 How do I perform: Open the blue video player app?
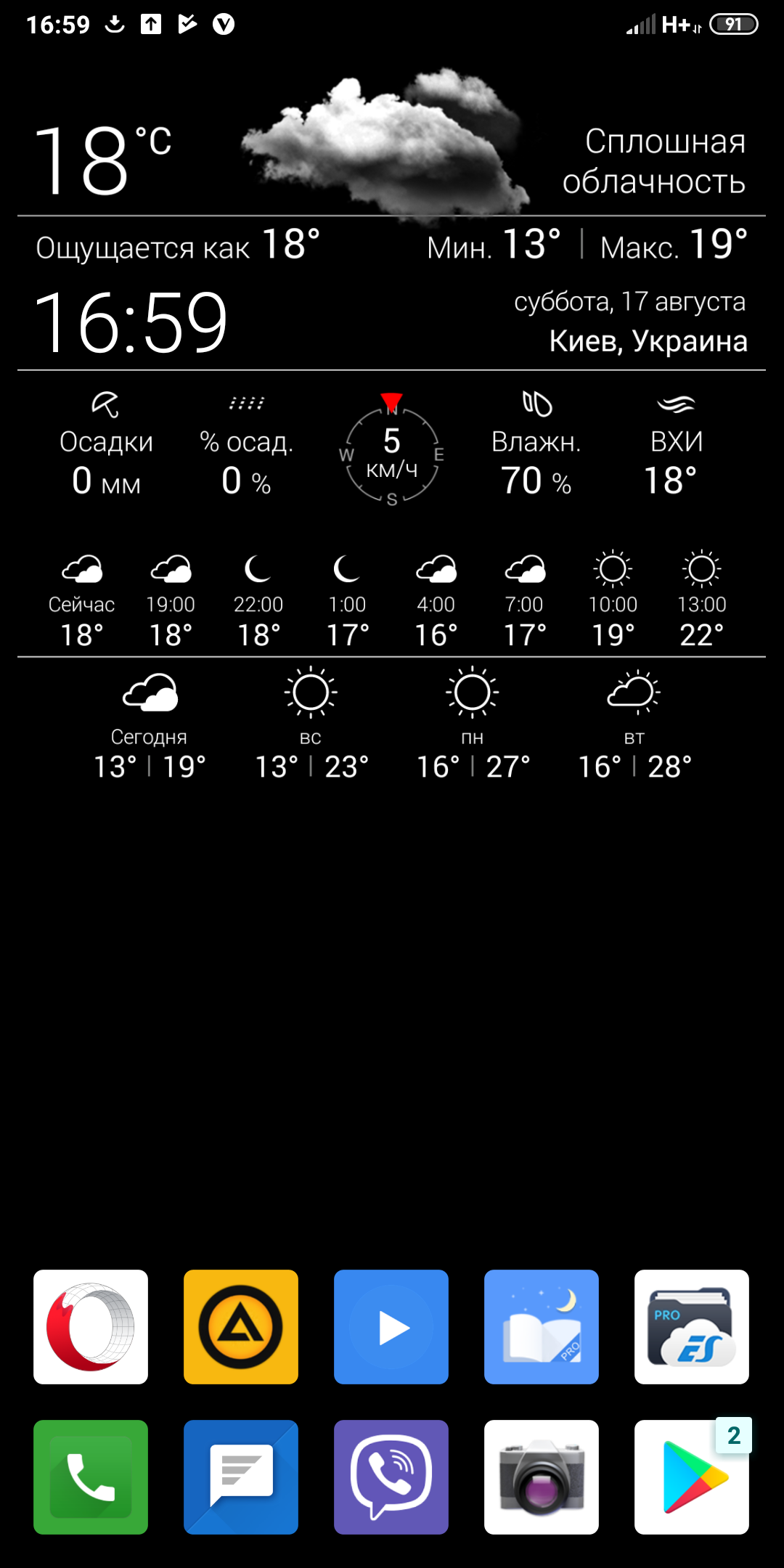tap(391, 1326)
